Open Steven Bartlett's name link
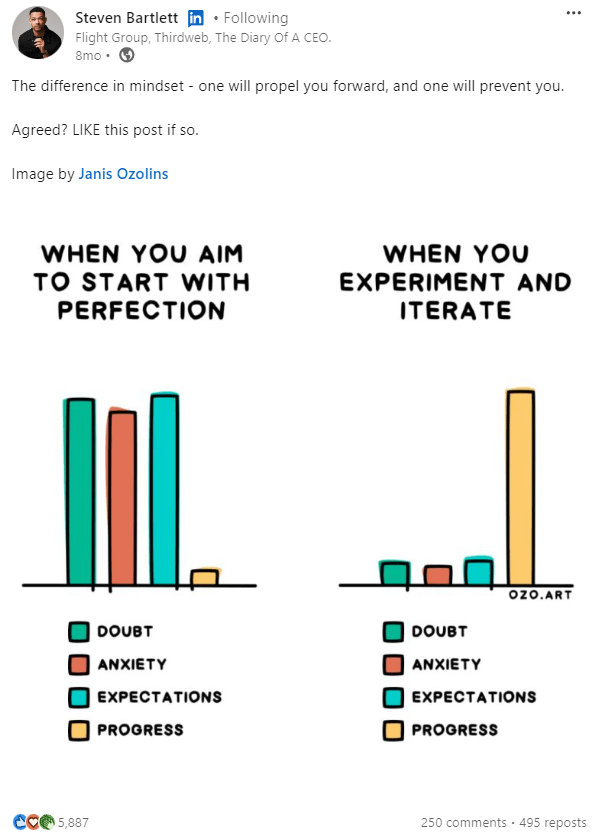The width and height of the screenshot is (600, 832). pos(127,18)
